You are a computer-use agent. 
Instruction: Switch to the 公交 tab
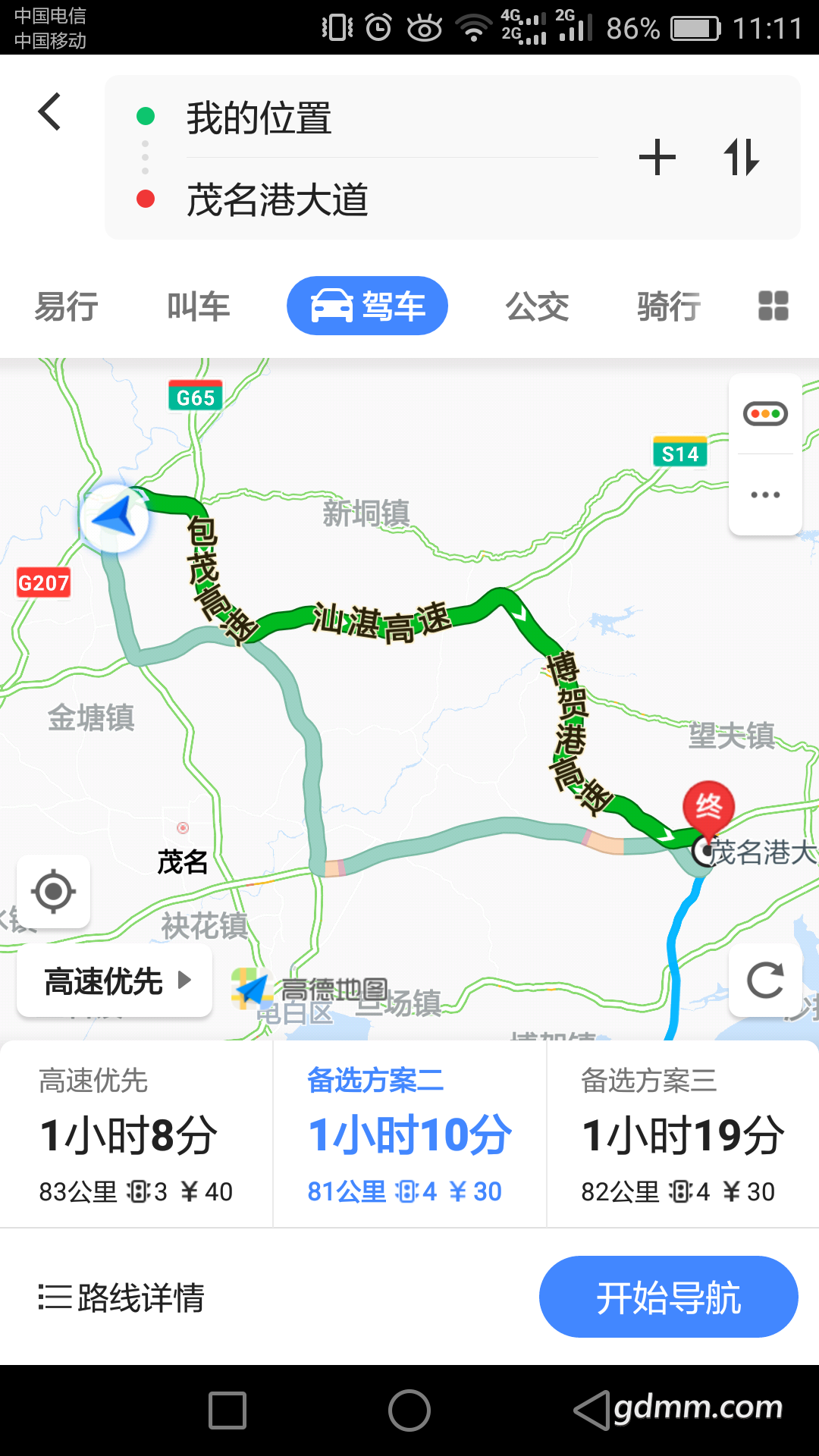click(537, 306)
